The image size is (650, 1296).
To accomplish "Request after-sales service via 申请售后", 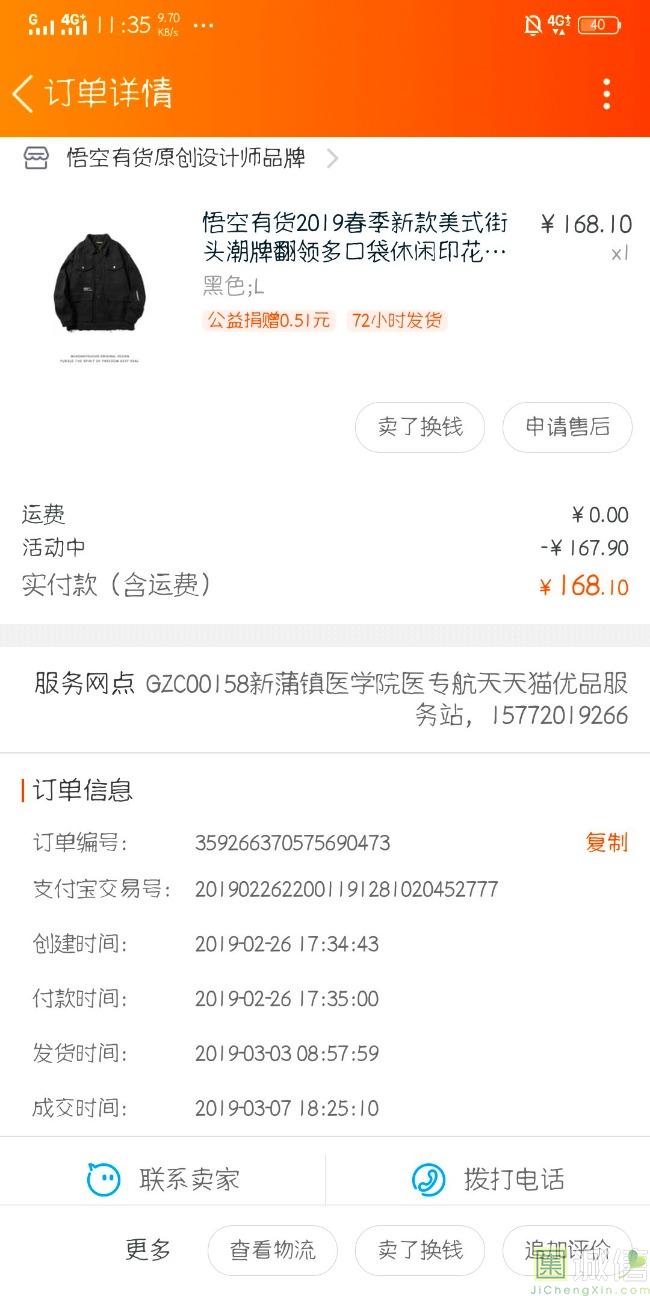I will [x=567, y=427].
